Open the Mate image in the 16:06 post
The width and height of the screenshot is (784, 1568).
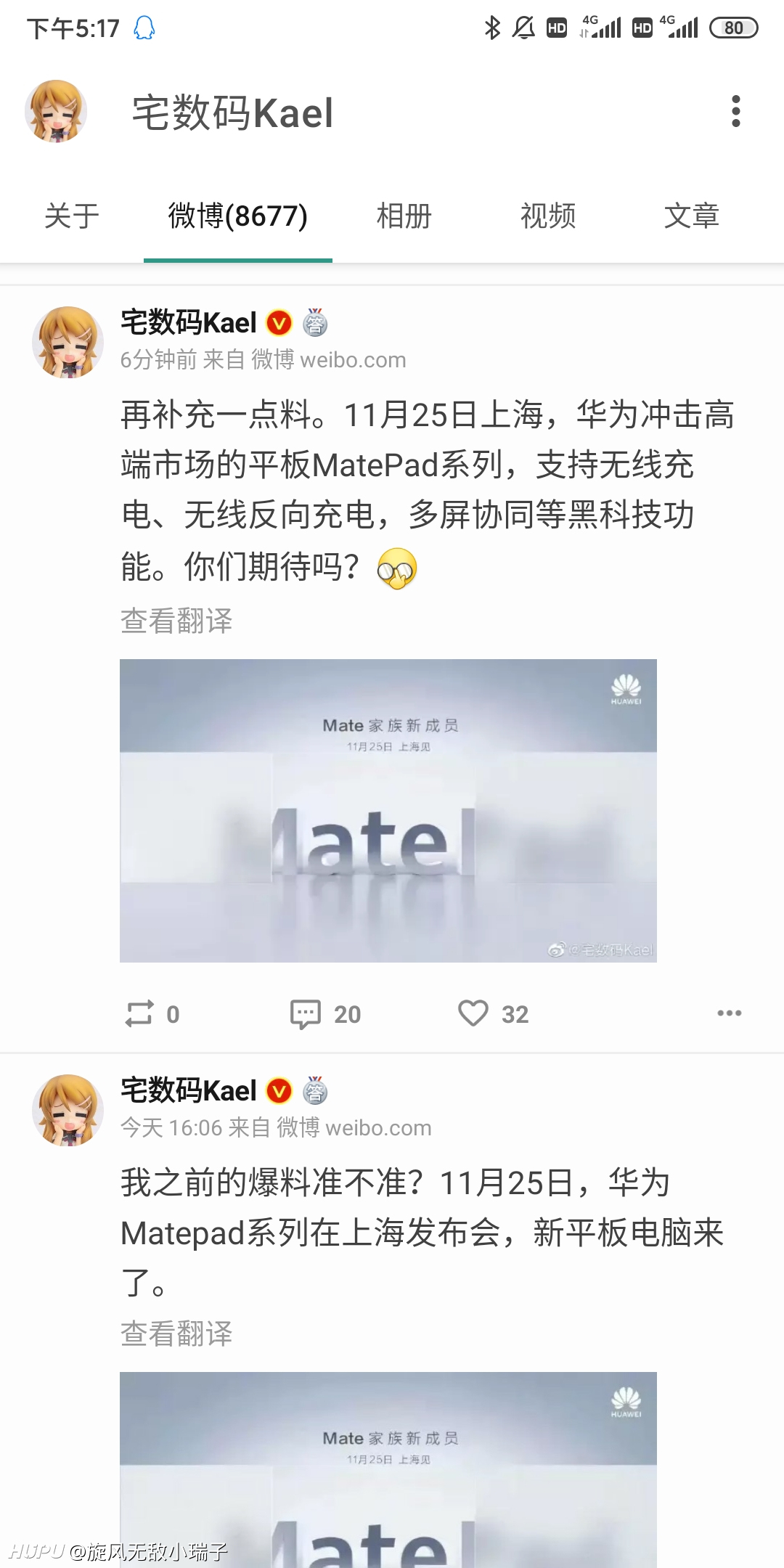pyautogui.click(x=388, y=1470)
